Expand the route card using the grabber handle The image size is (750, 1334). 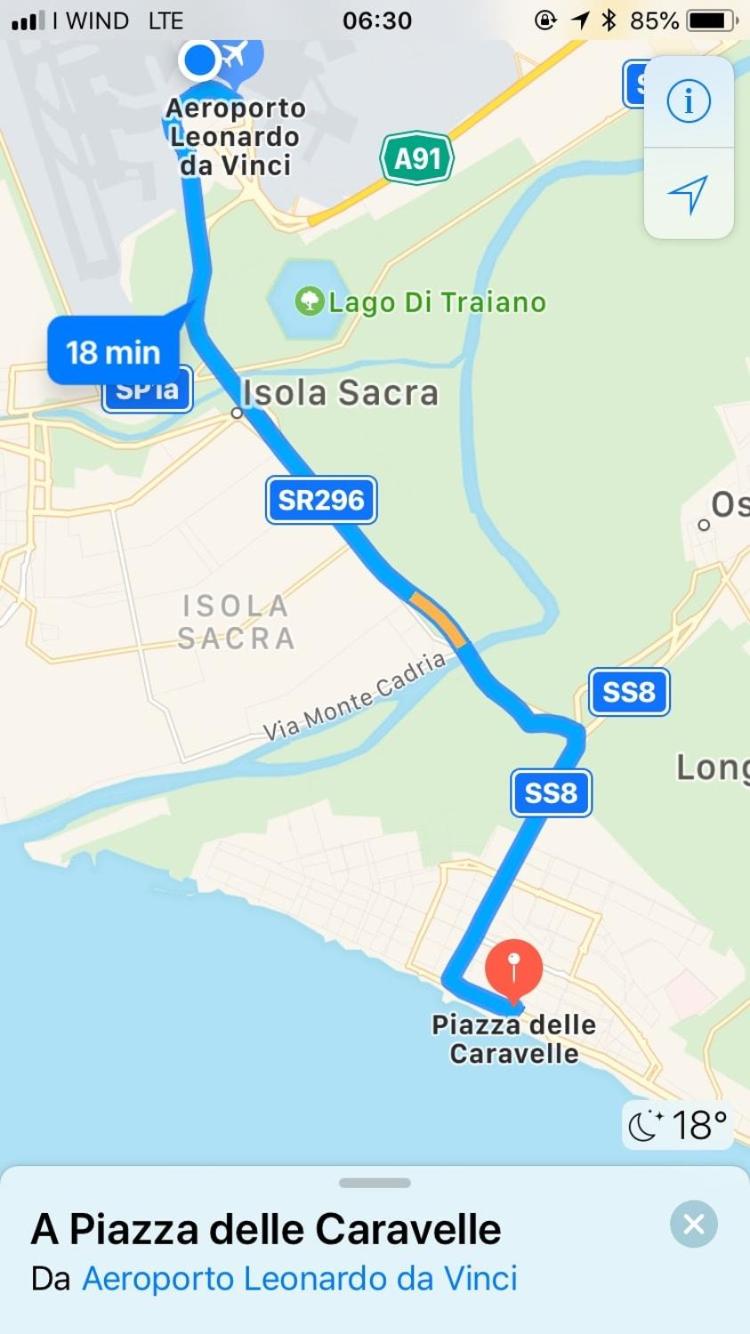(x=375, y=1183)
